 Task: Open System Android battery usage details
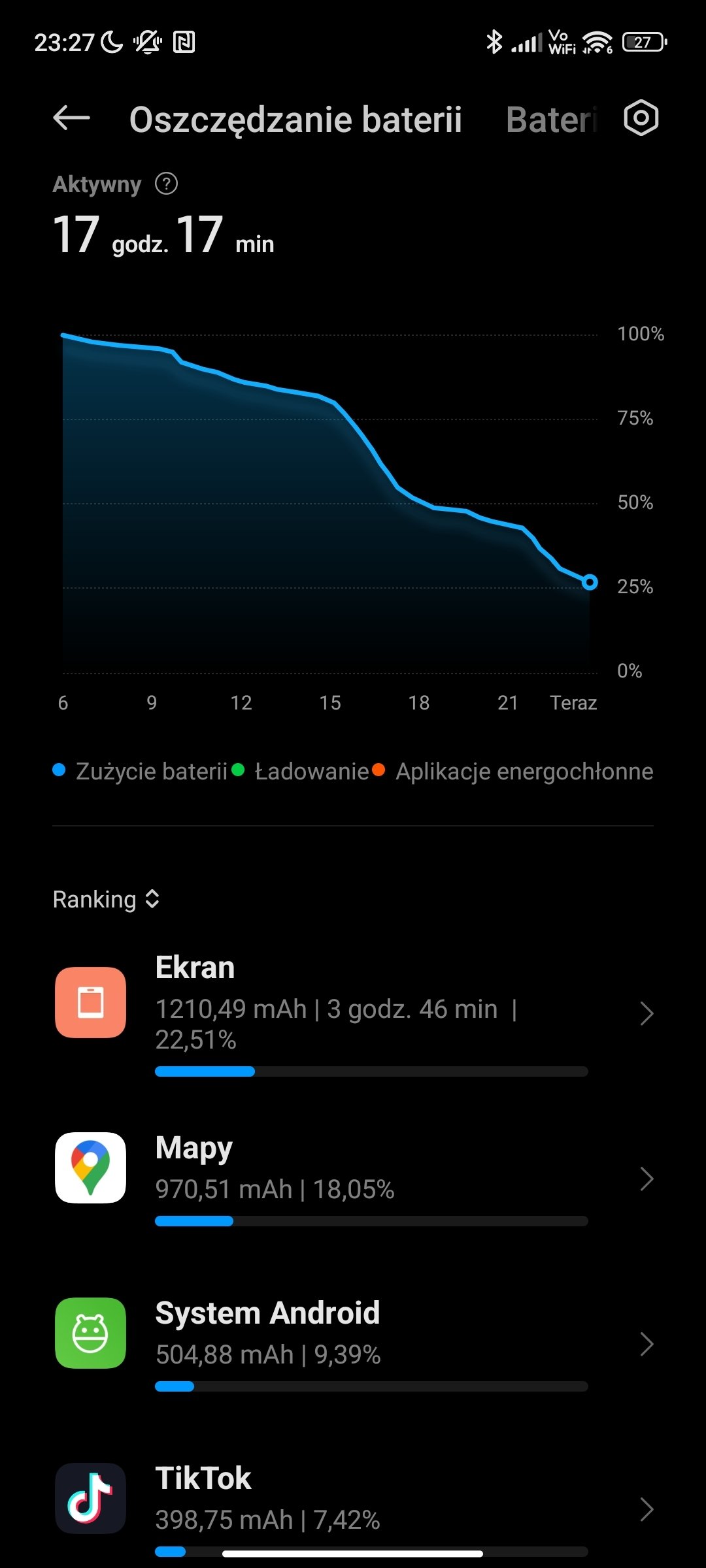click(x=353, y=1343)
